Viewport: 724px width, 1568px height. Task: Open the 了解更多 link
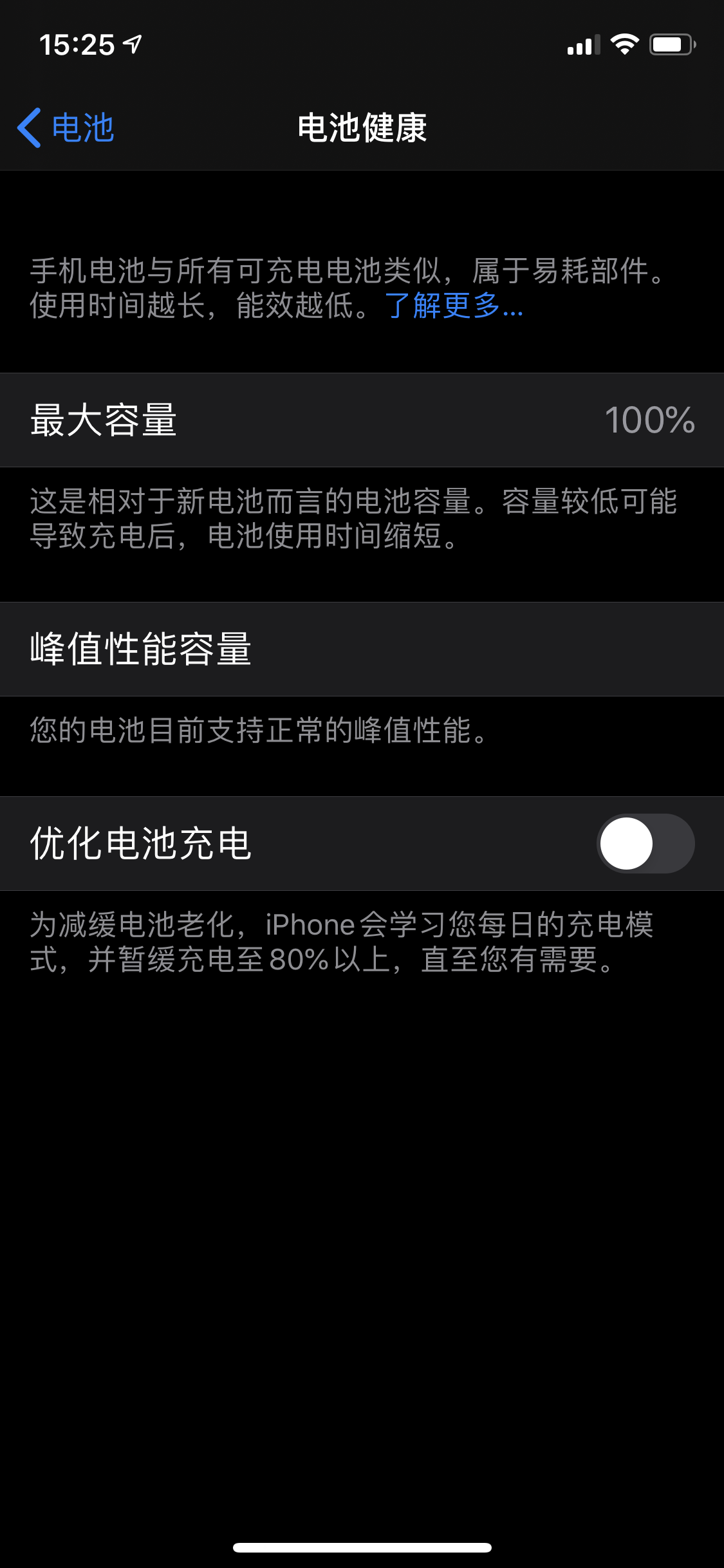click(x=453, y=305)
